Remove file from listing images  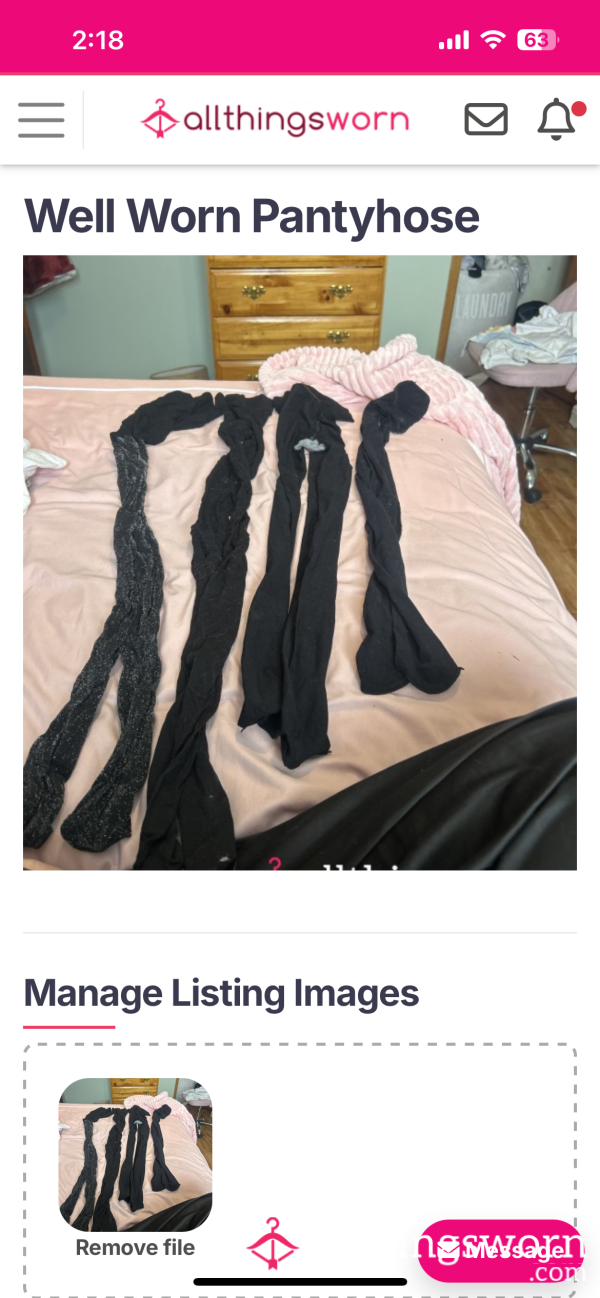click(135, 1247)
